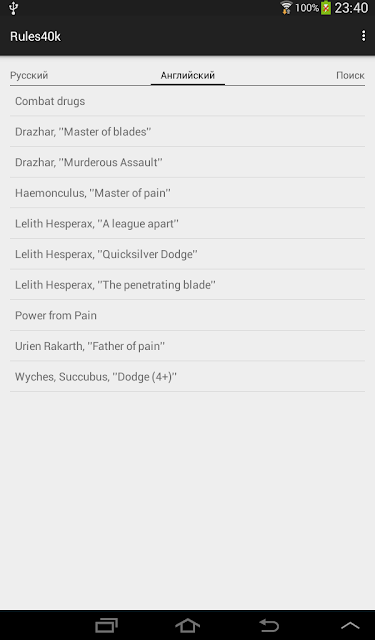Open the overflow menu in the app bar

click(363, 36)
